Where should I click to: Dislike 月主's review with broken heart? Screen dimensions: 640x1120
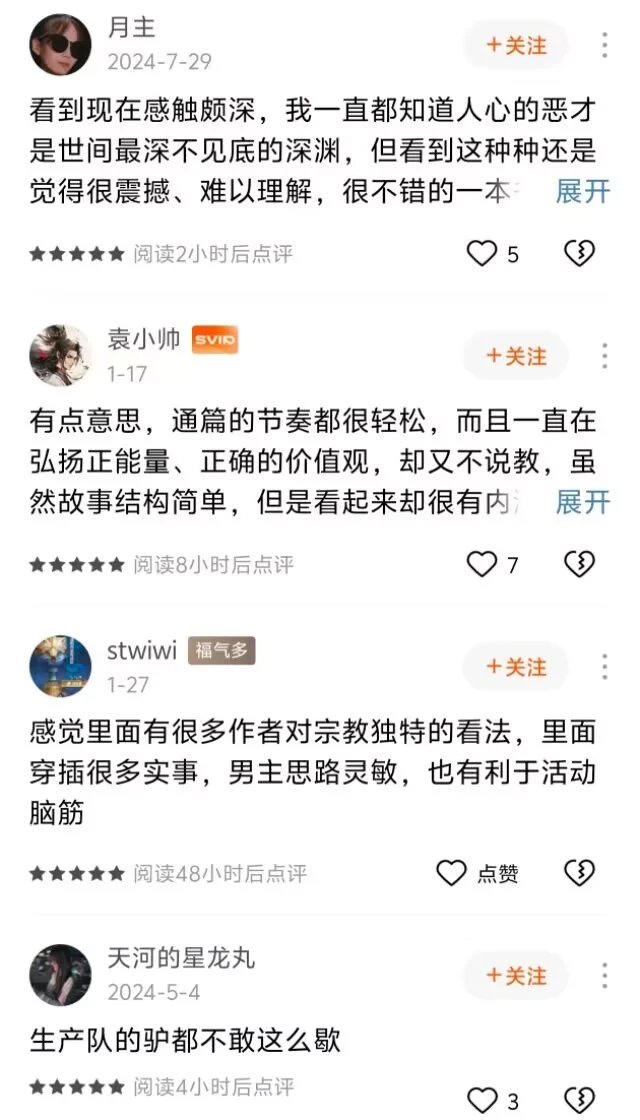tap(580, 254)
